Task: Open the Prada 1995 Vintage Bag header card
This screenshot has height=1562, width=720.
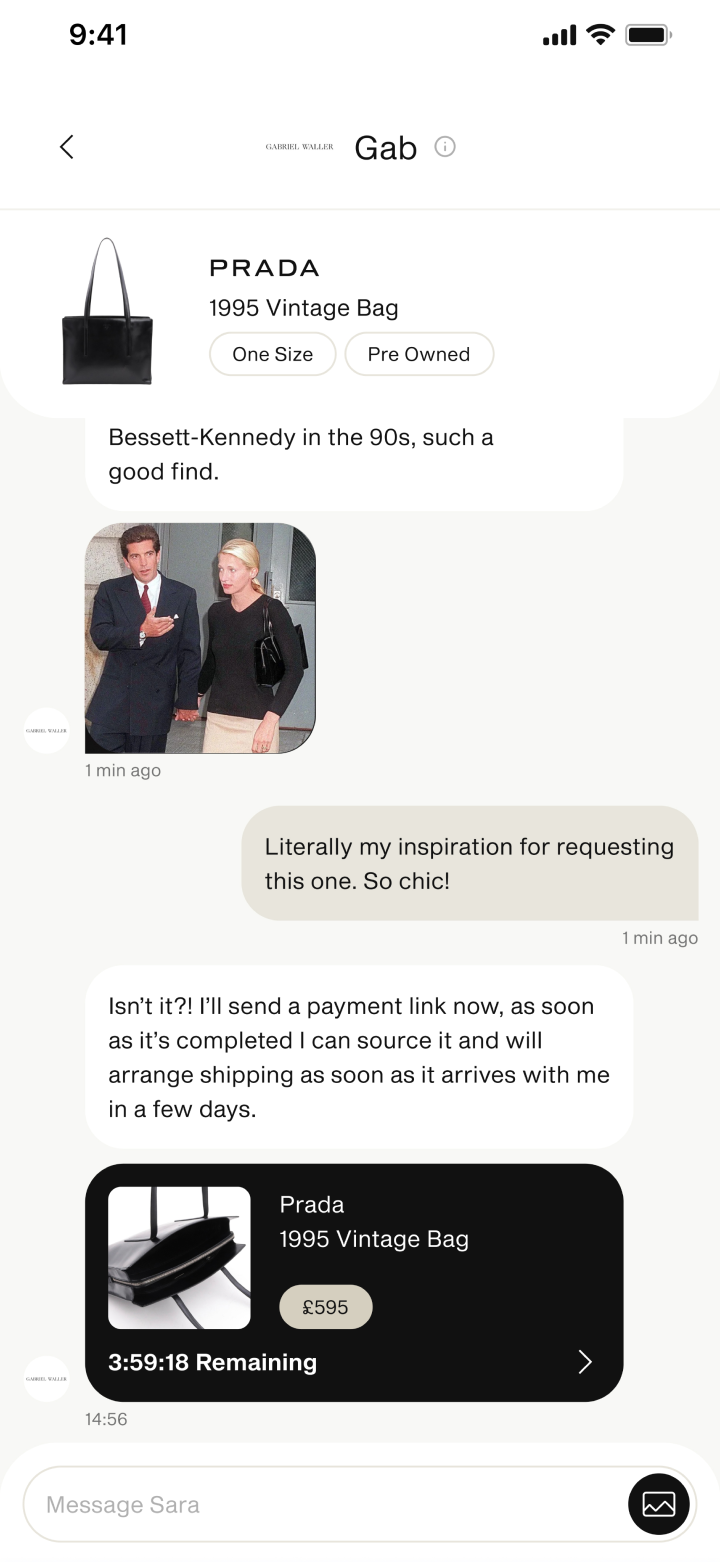Action: coord(360,314)
